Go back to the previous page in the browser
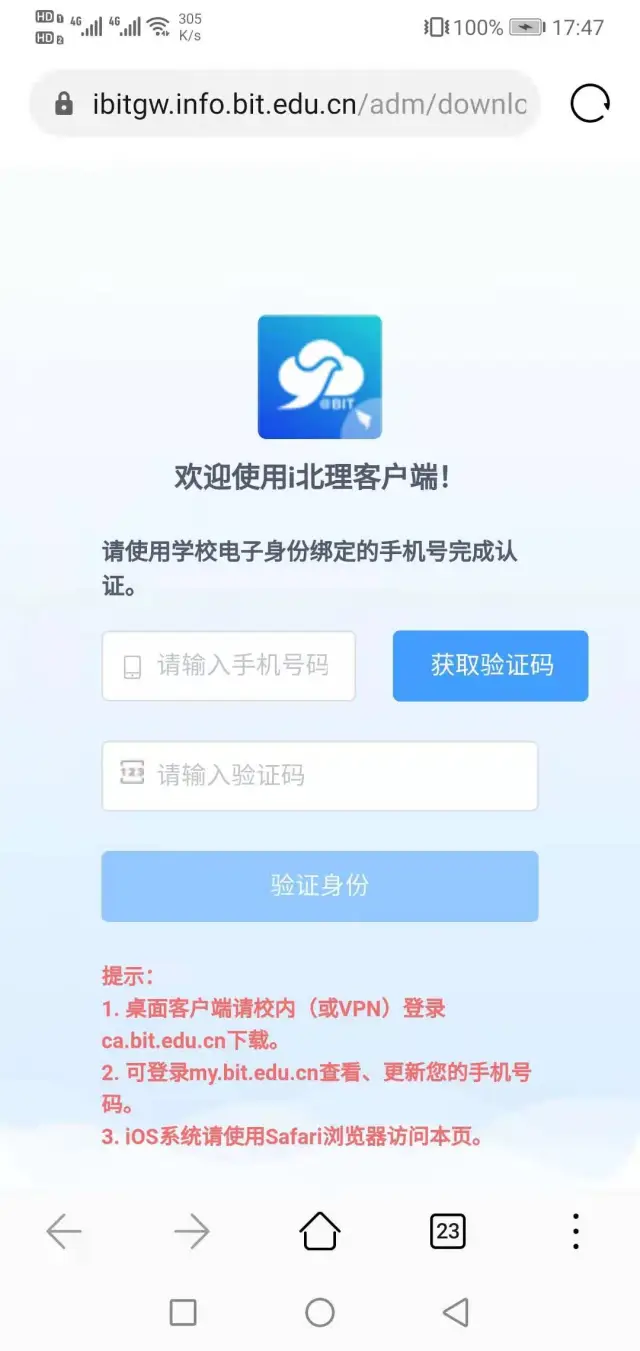The image size is (640, 1351). coord(64,1232)
